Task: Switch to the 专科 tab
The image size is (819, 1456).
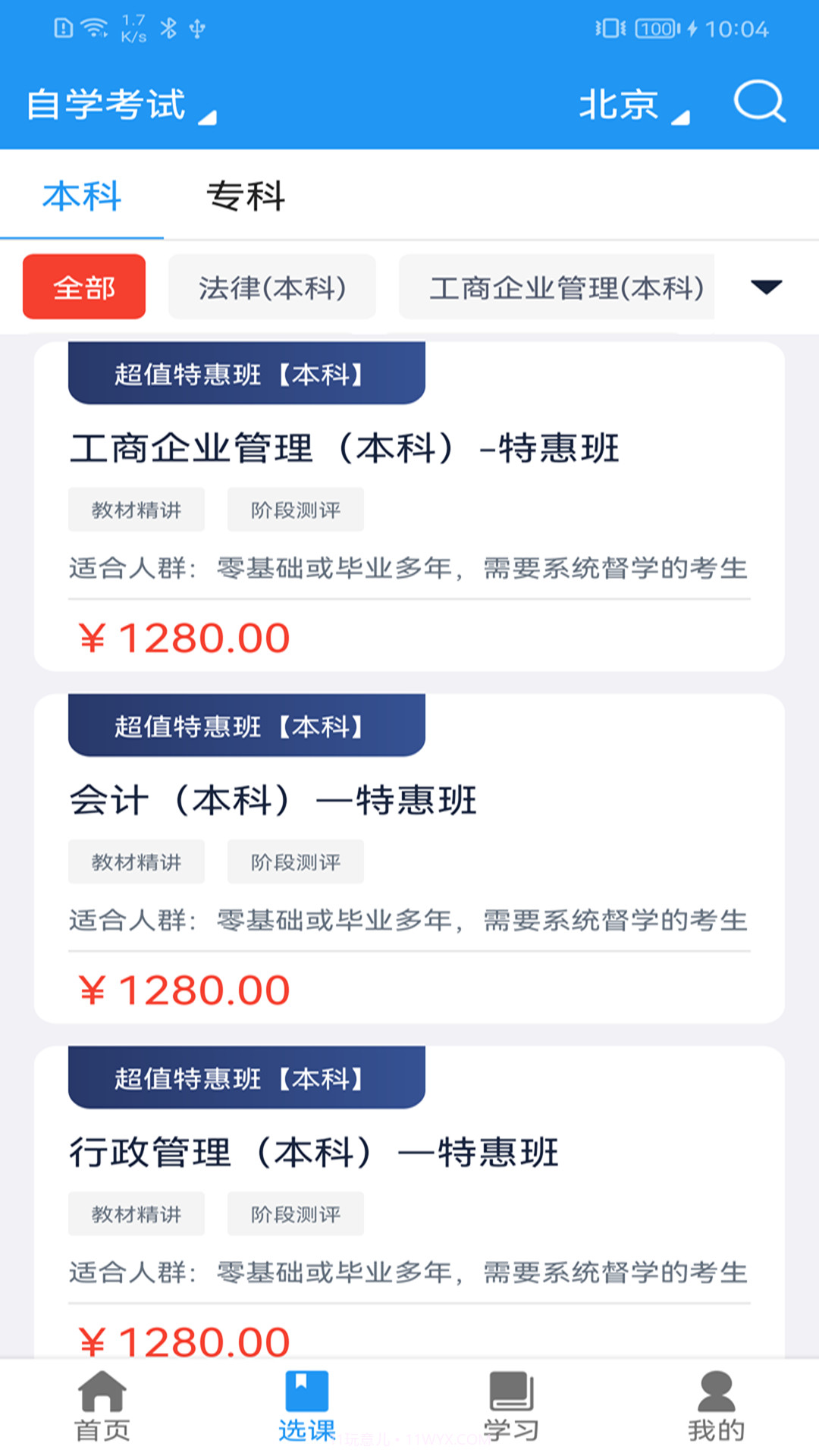Action: [245, 196]
